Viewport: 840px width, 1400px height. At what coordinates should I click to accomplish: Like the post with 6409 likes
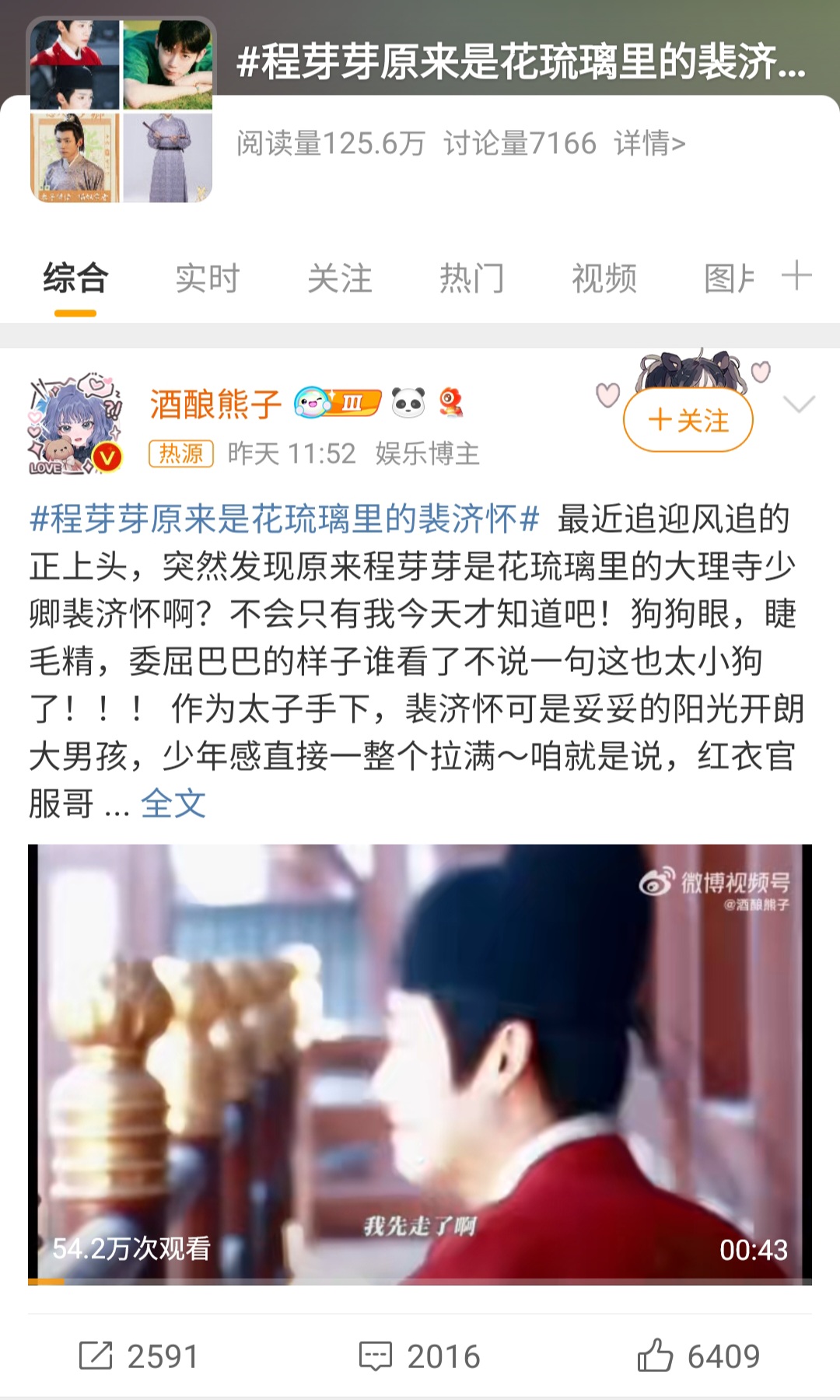[698, 1356]
